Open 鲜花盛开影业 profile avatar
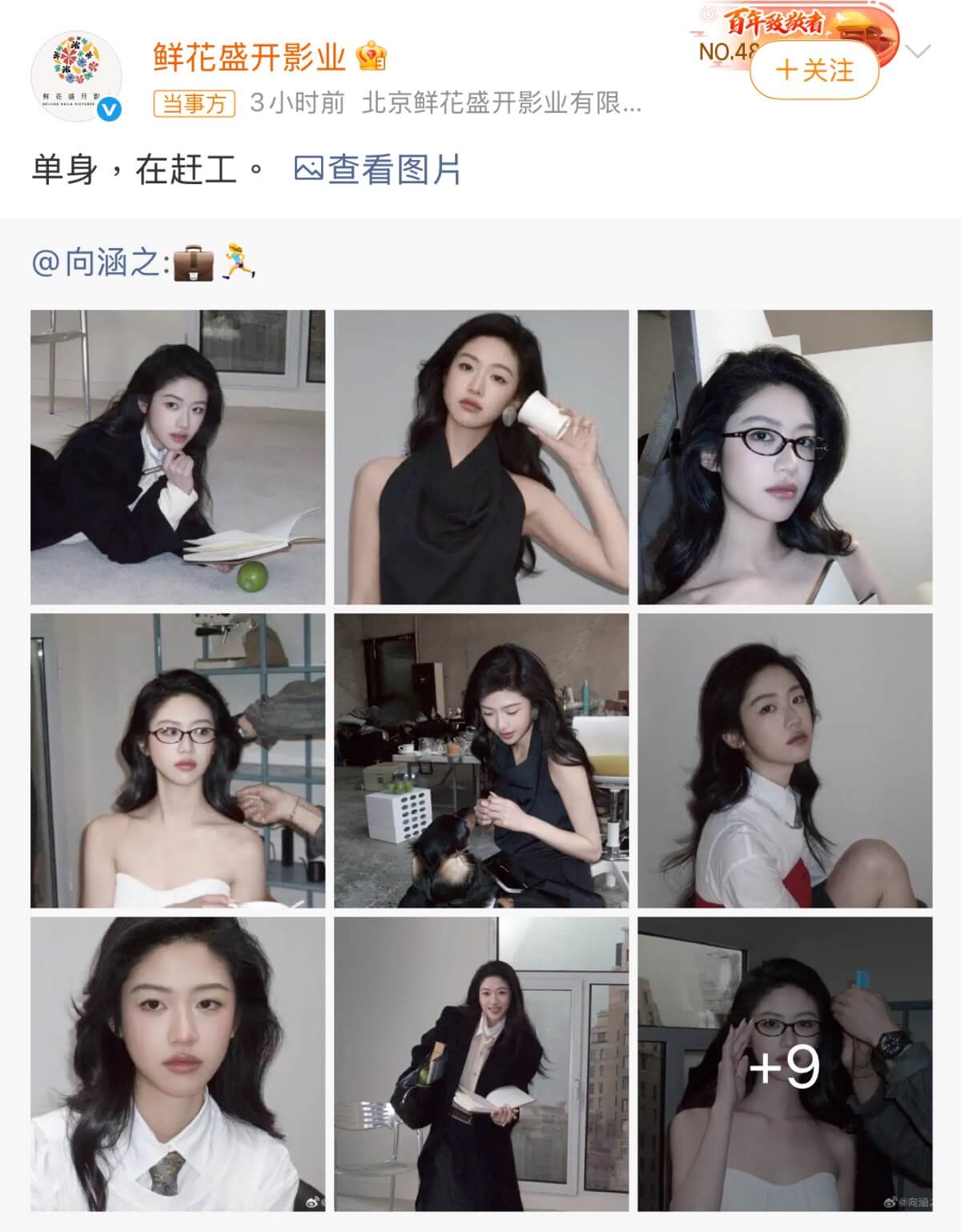Image resolution: width=961 pixels, height=1232 pixels. [76, 78]
